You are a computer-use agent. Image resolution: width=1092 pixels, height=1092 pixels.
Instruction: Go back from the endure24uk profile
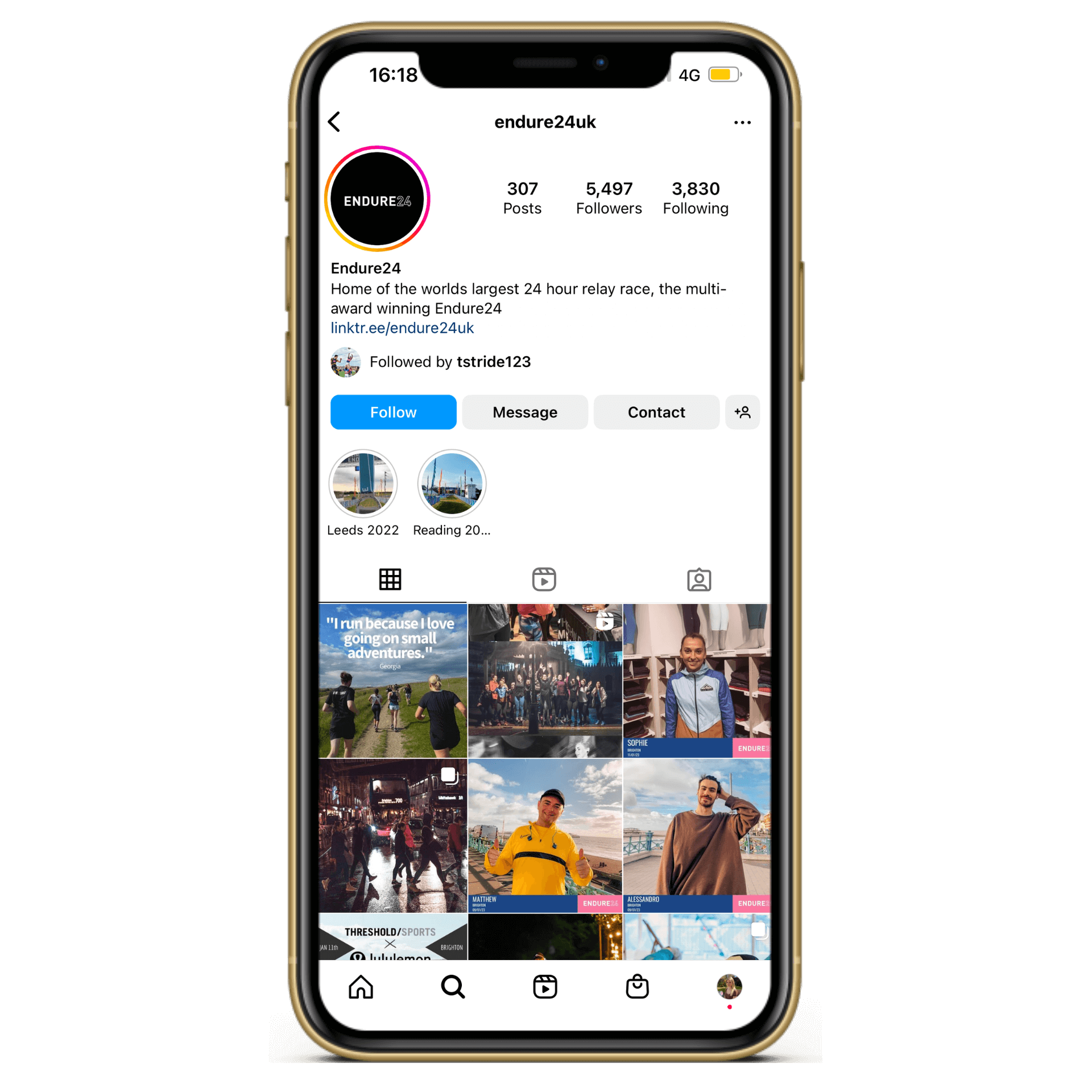334,122
